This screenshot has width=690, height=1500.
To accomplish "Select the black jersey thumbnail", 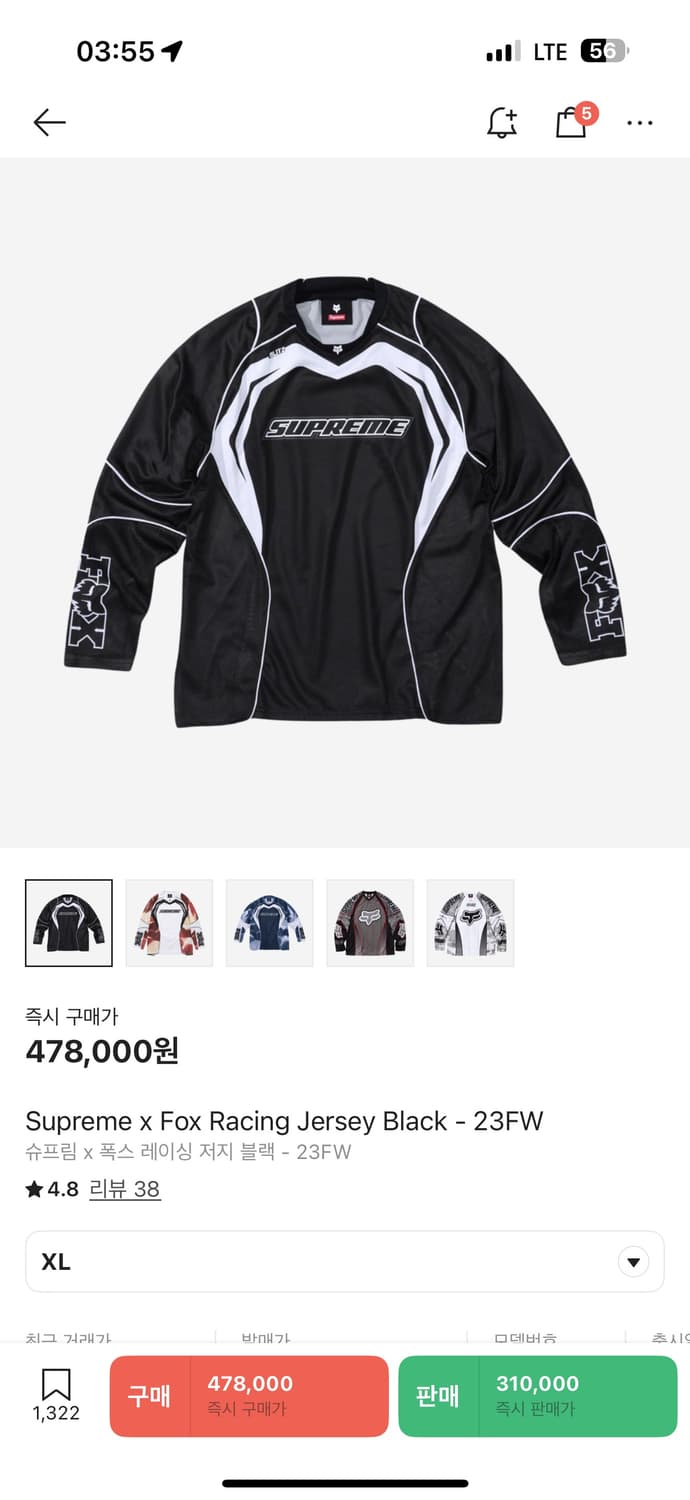I will point(69,923).
